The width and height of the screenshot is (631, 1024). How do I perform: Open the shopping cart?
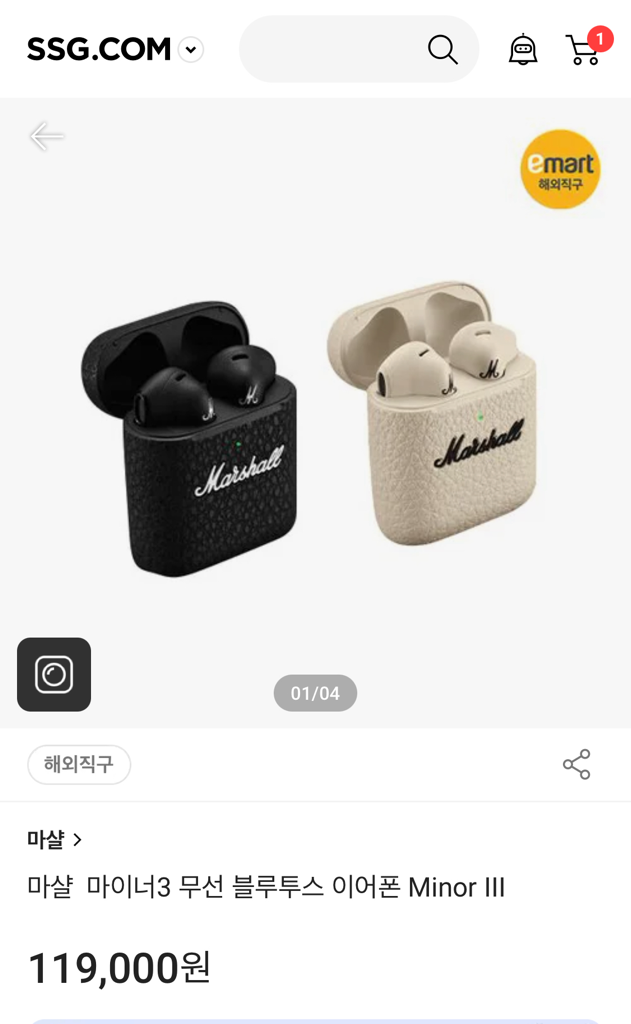point(584,49)
